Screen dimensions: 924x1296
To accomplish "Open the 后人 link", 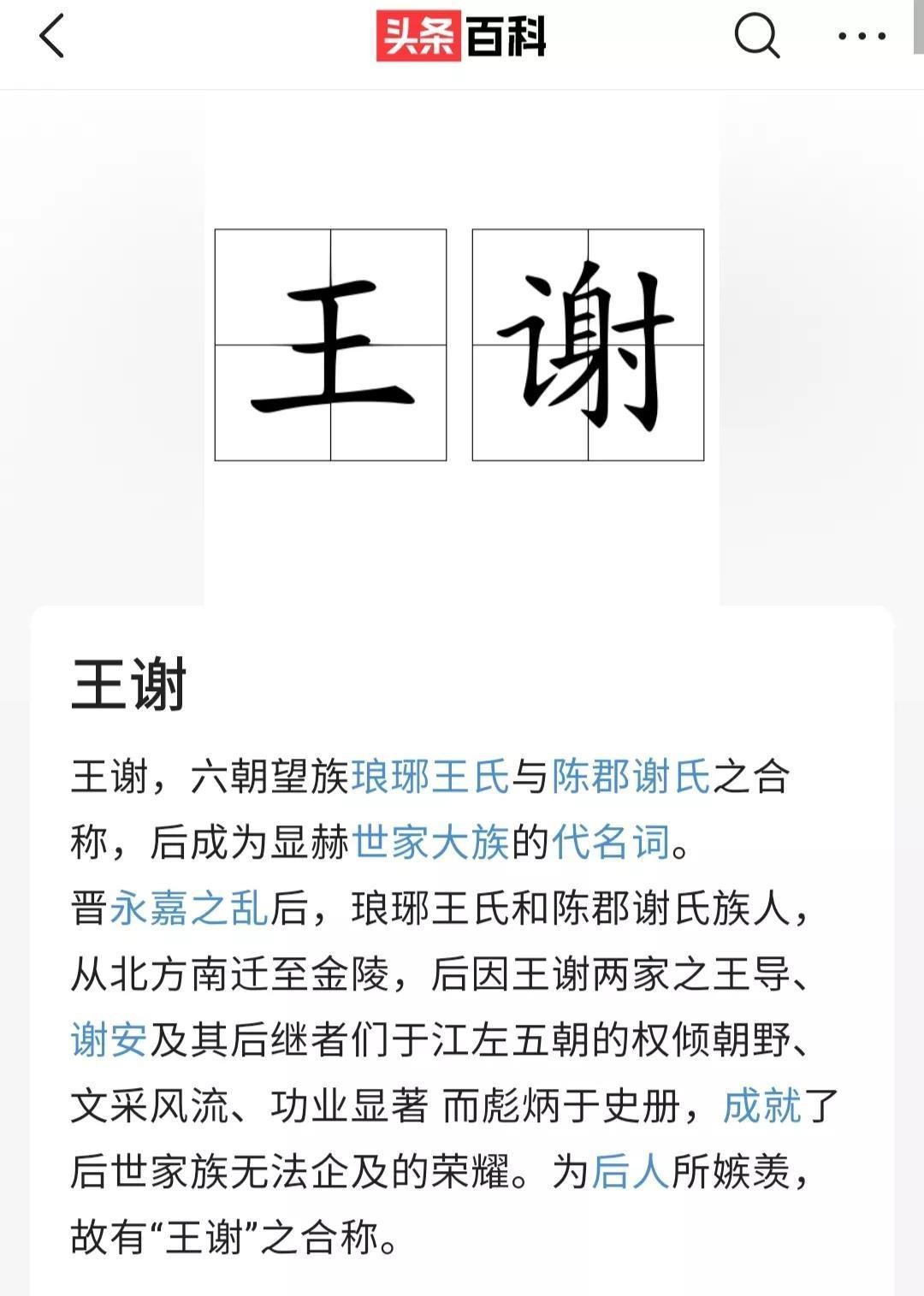I will click(631, 1171).
